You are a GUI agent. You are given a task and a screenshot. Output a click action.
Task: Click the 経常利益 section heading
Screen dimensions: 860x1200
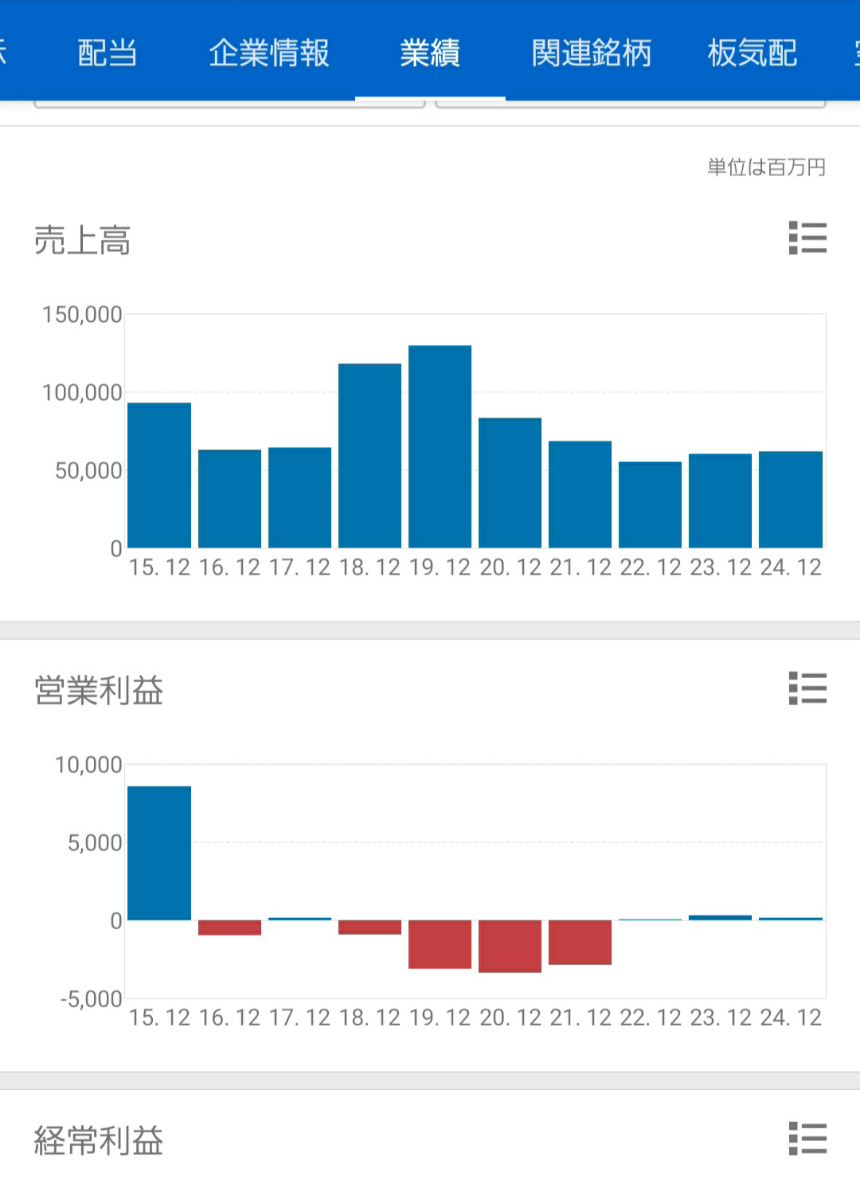coord(96,1137)
